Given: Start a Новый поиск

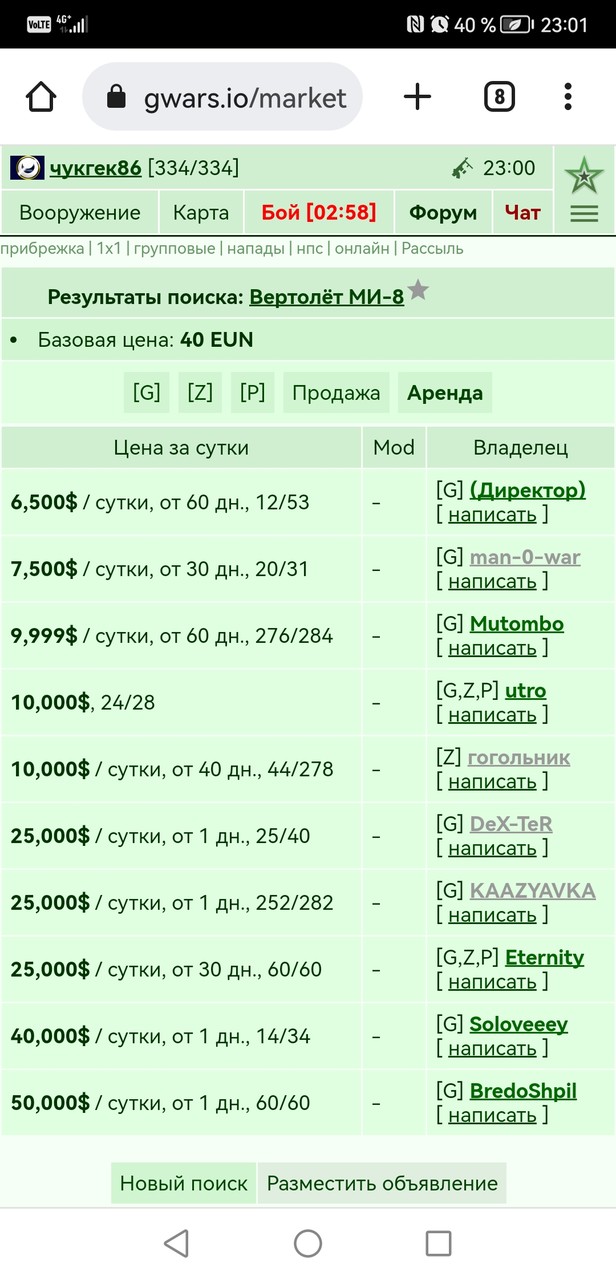Looking at the screenshot, I should (x=184, y=1183).
